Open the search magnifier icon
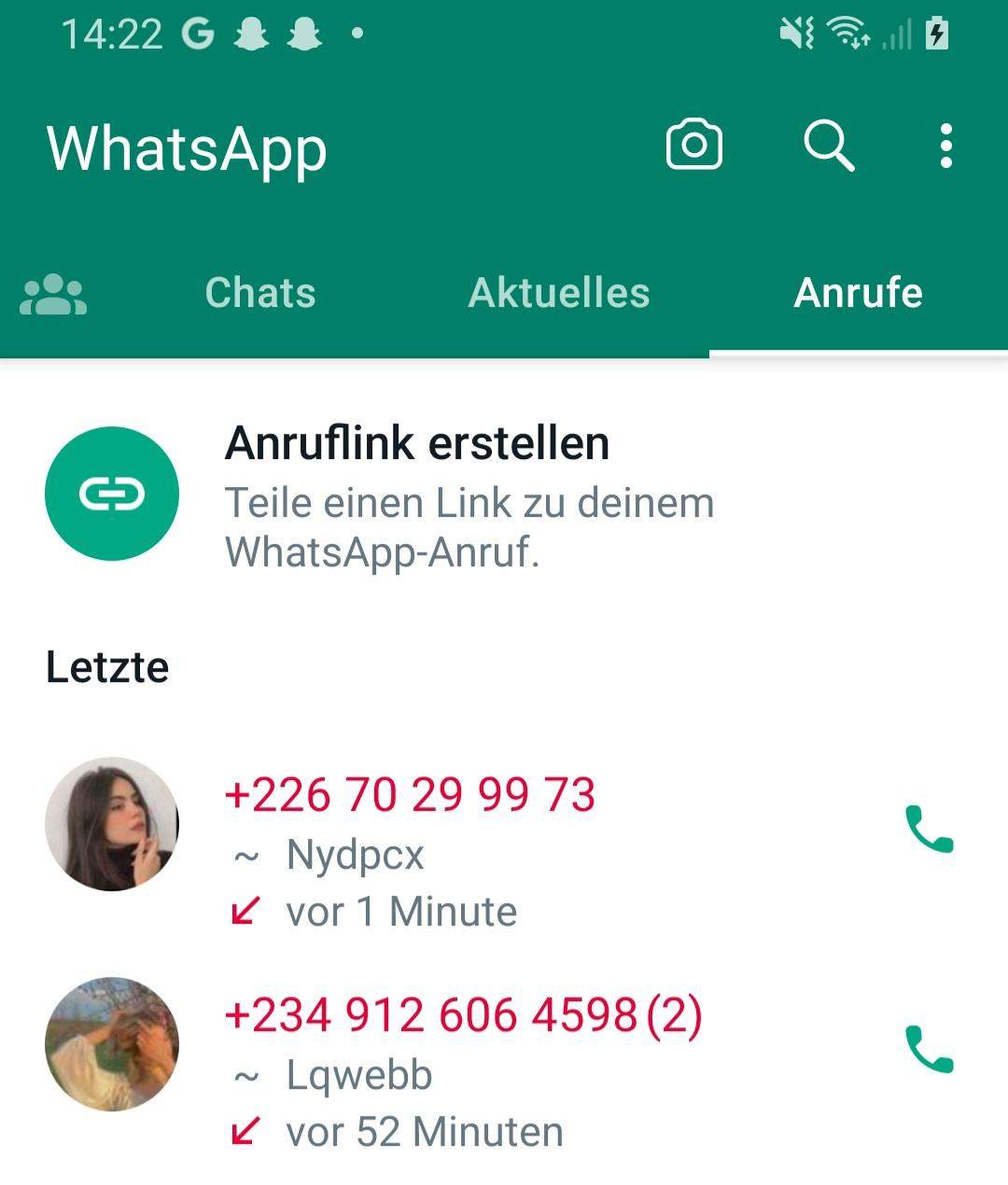Image resolution: width=1008 pixels, height=1185 pixels. [829, 146]
